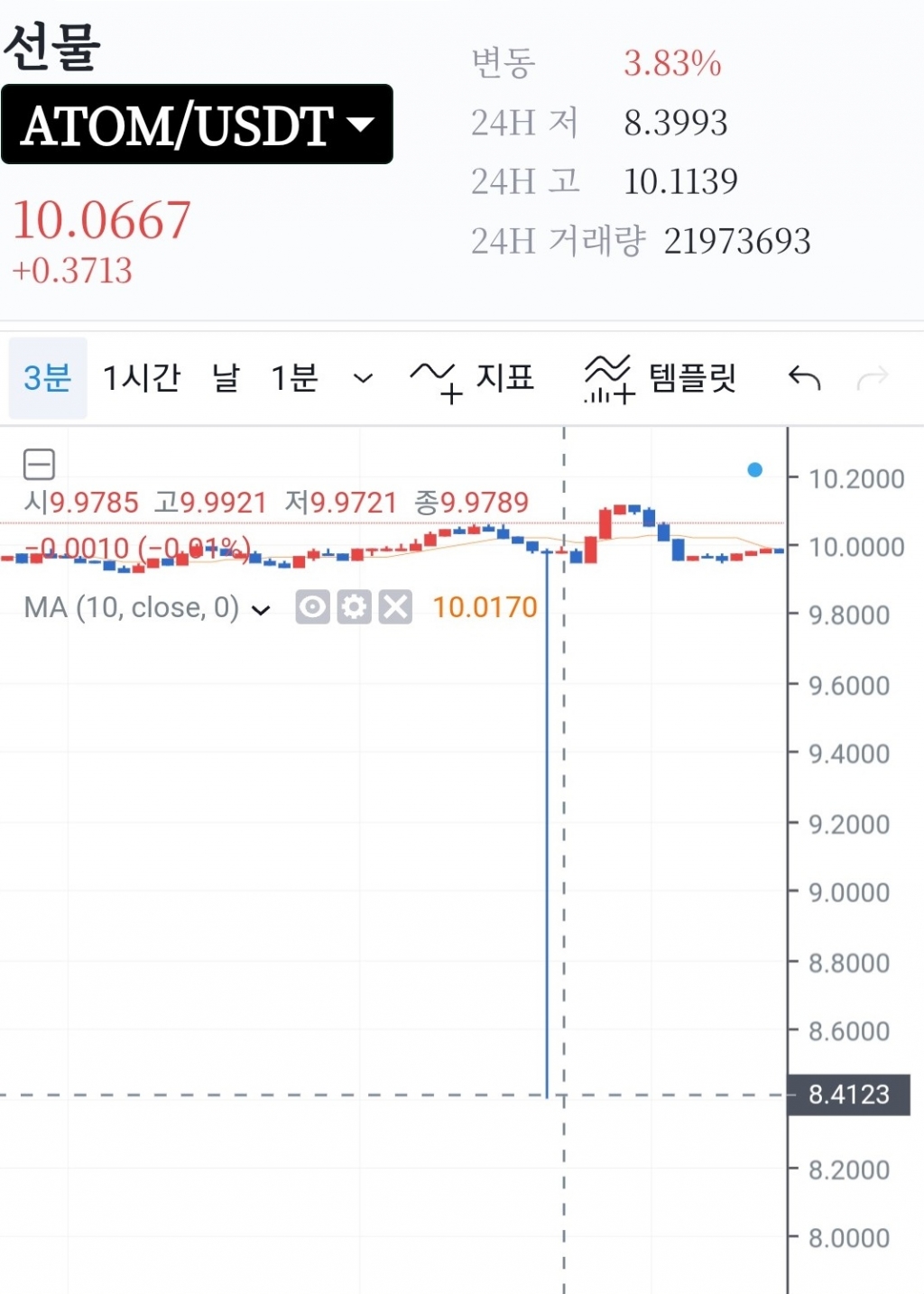
Task: Switch to the 1분 timeframe
Action: [x=294, y=378]
